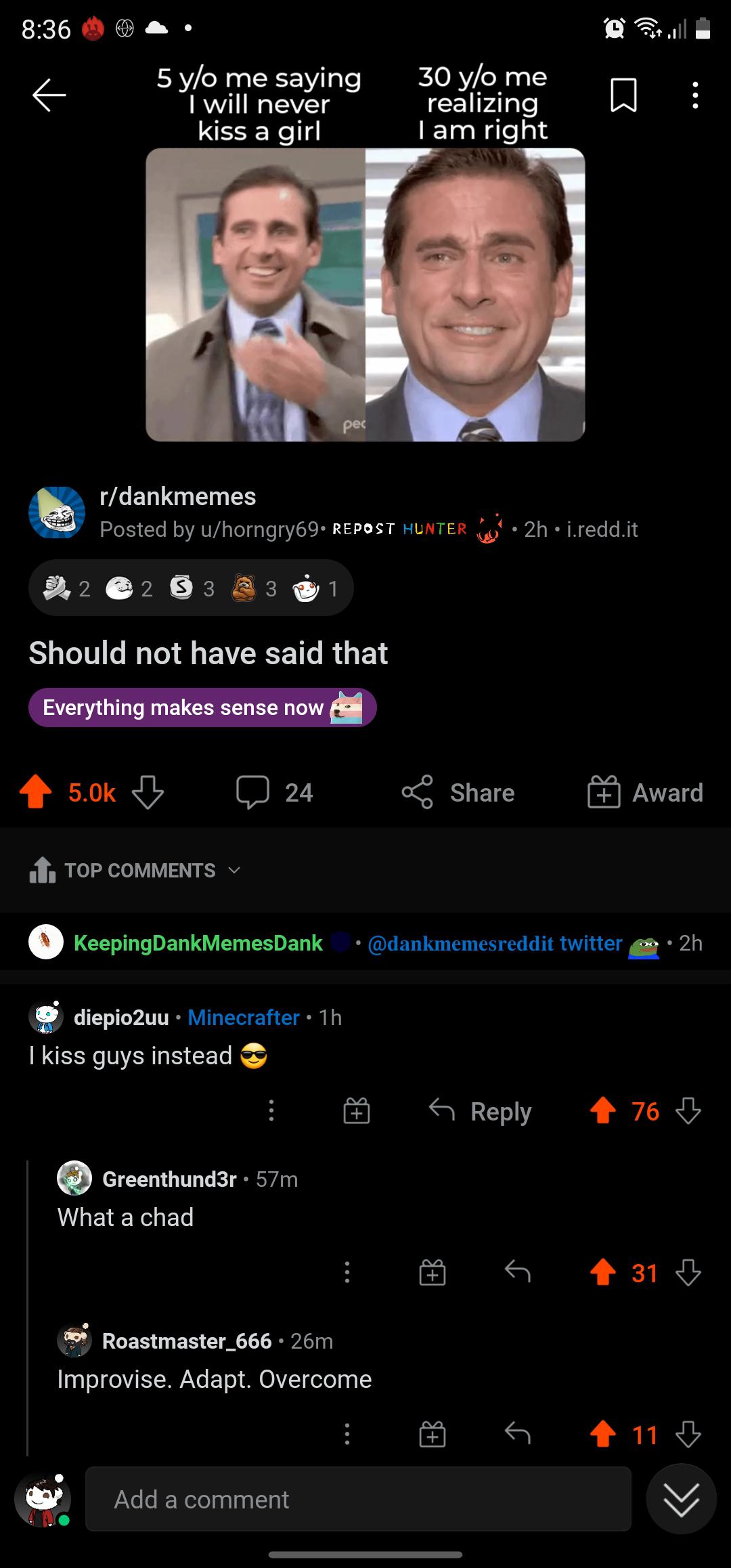
Task: Tap the Add a comment field
Action: pos(358,1500)
